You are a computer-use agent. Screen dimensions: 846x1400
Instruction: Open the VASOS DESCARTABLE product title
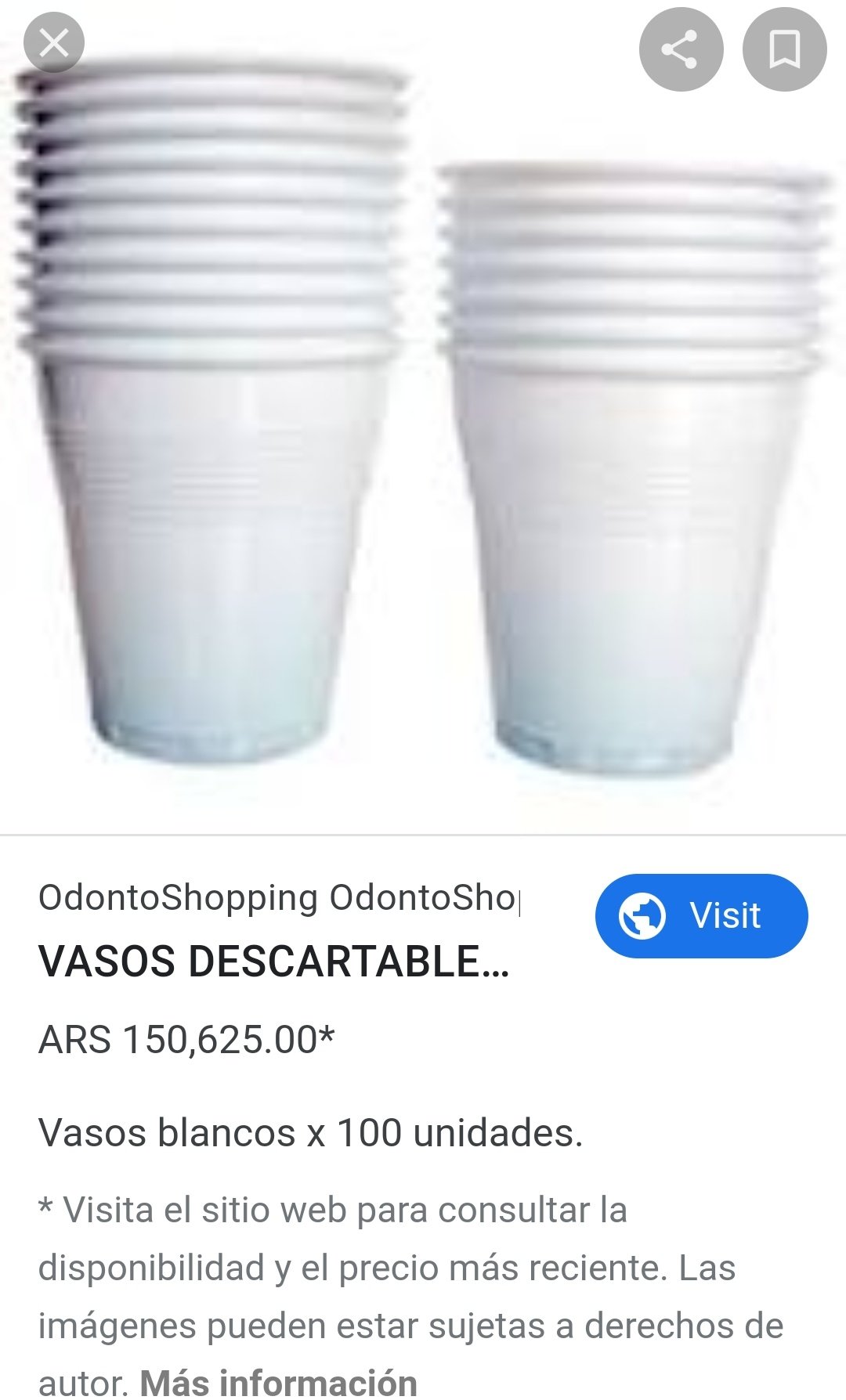pos(274,962)
